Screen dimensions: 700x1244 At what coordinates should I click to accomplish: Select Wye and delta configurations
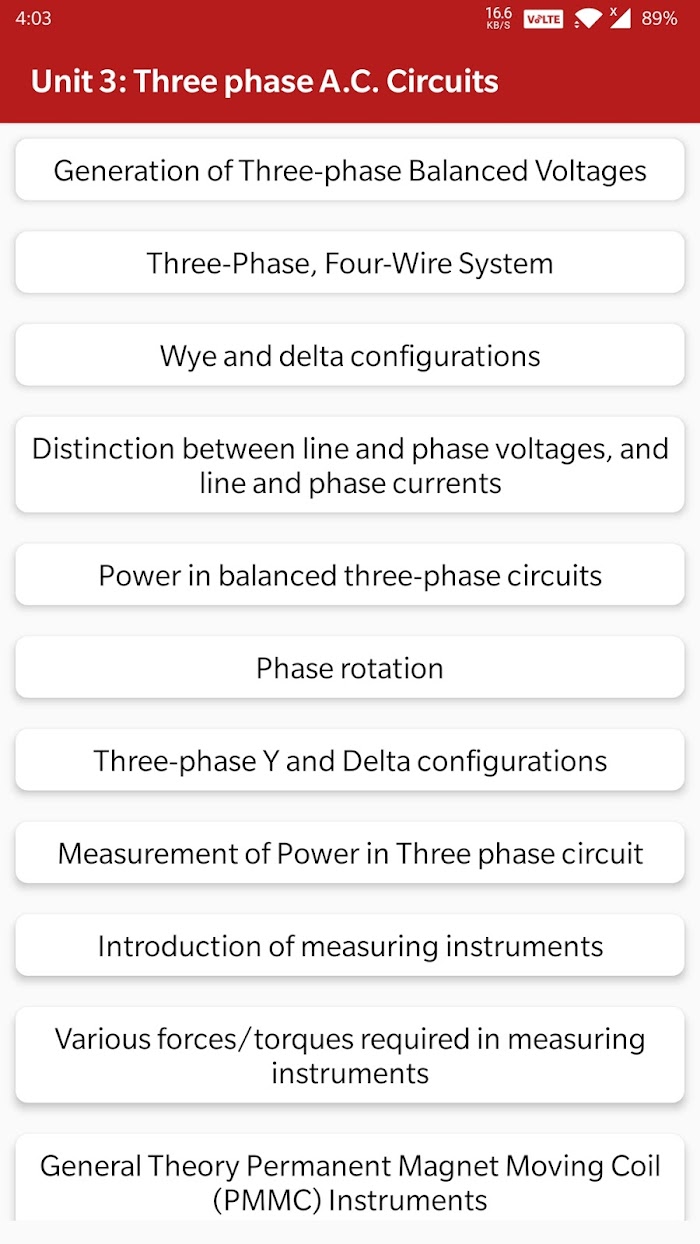point(350,355)
